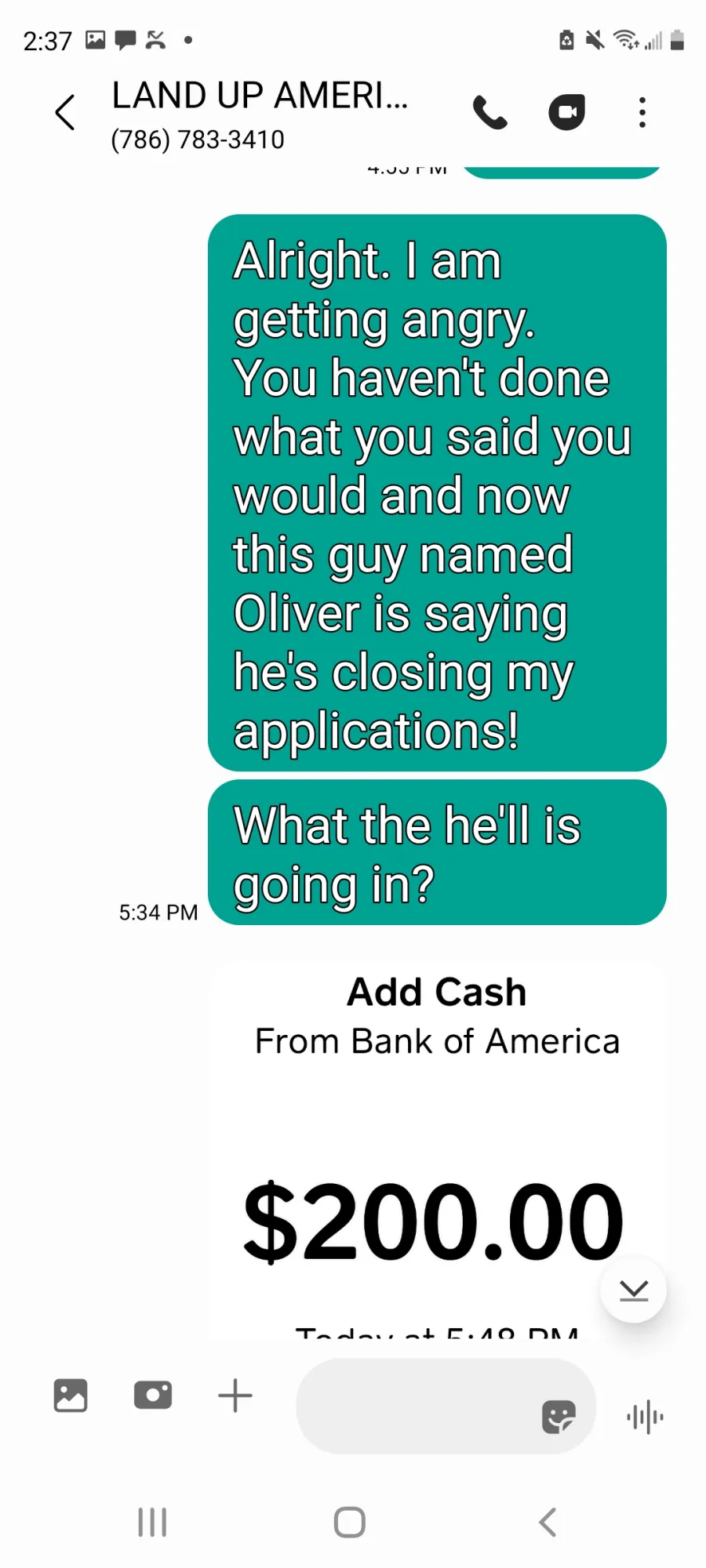706x1568 pixels.
Task: Open recent apps from navigation bar
Action: [152, 1523]
